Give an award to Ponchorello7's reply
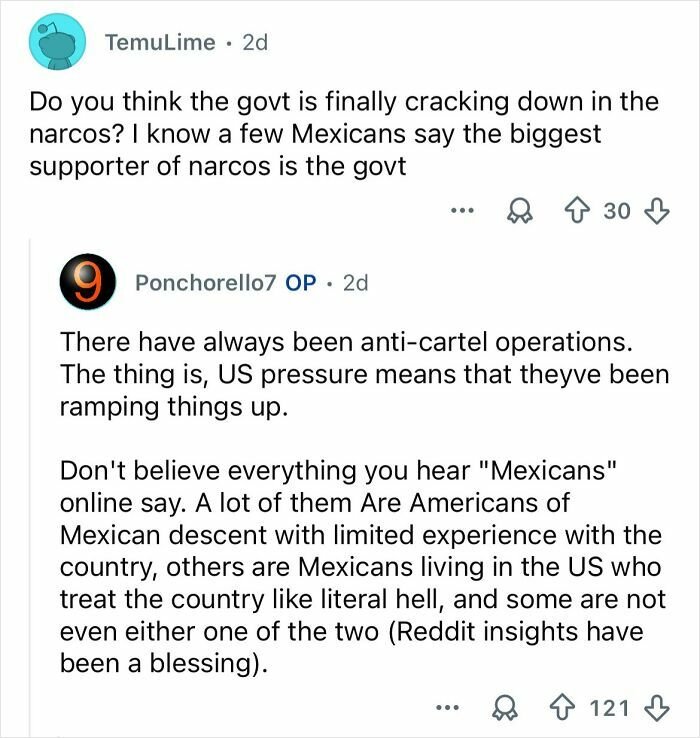The height and width of the screenshot is (738, 700). (508, 709)
